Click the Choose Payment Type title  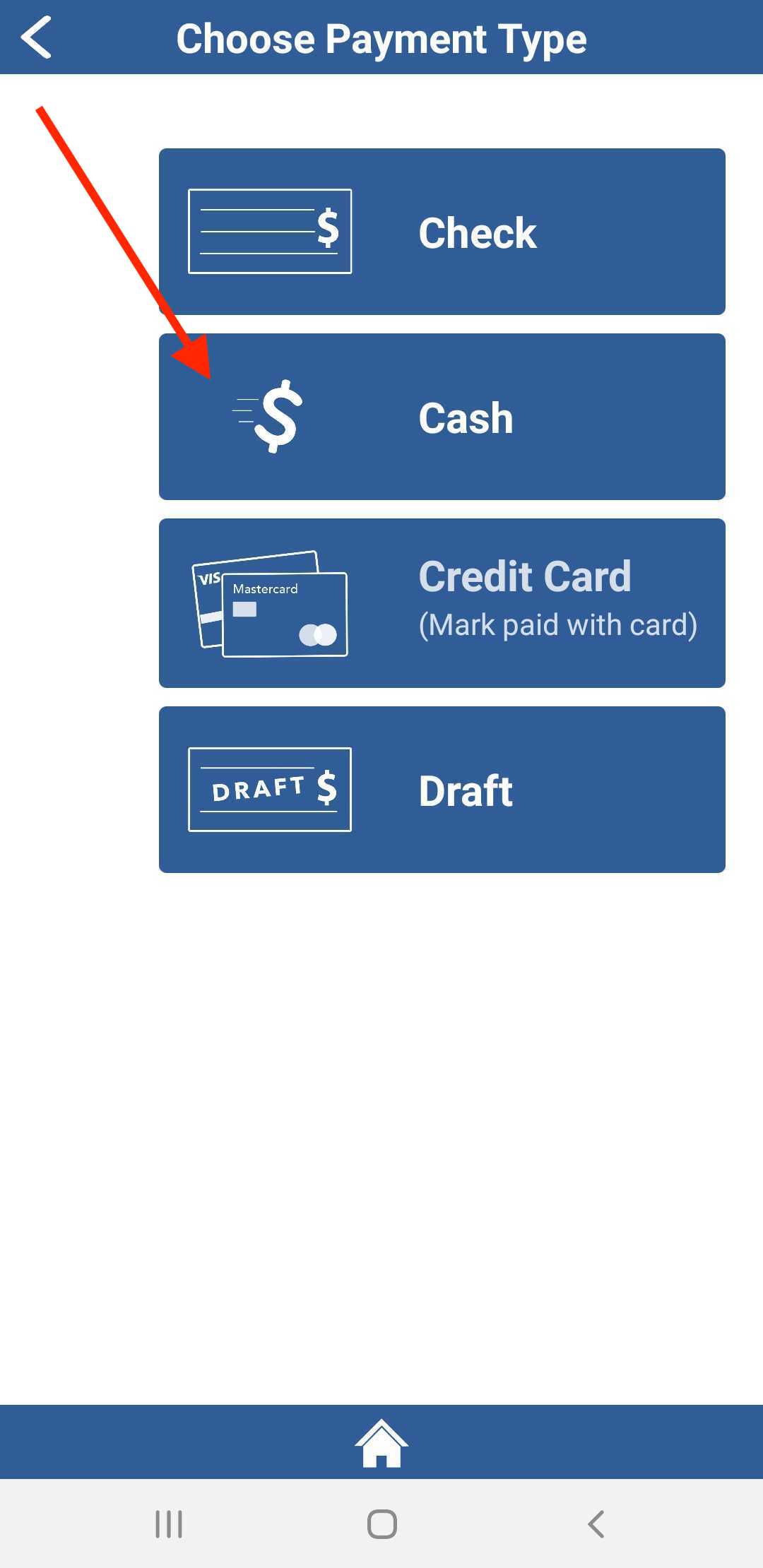[x=381, y=39]
